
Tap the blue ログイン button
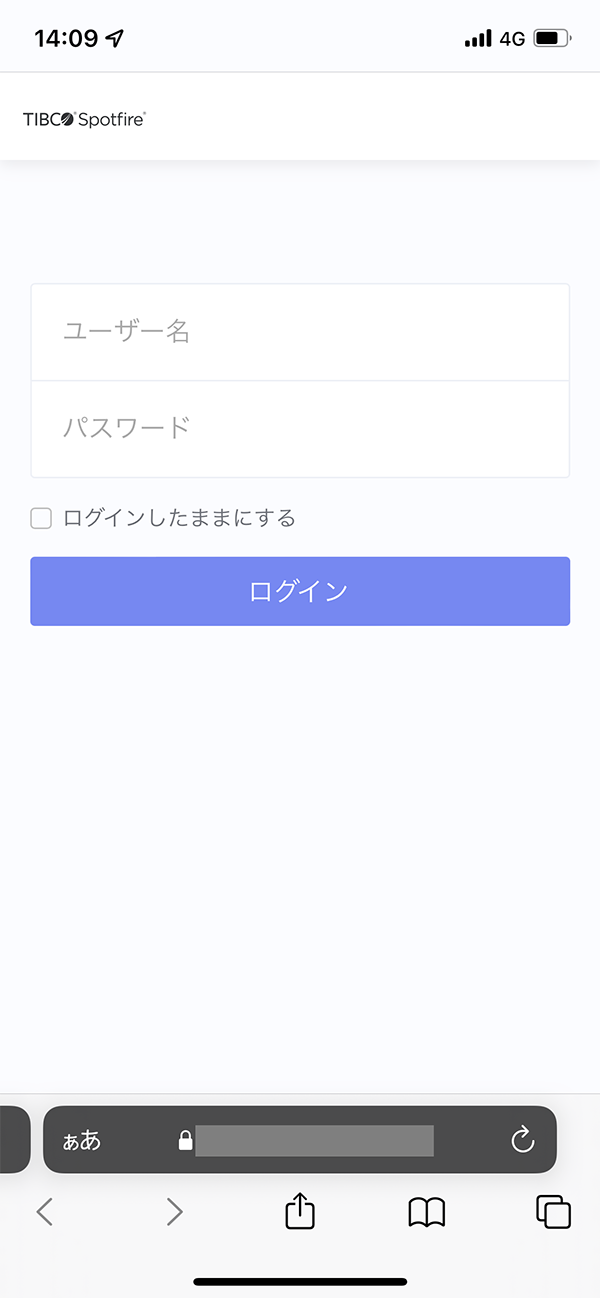tap(300, 591)
